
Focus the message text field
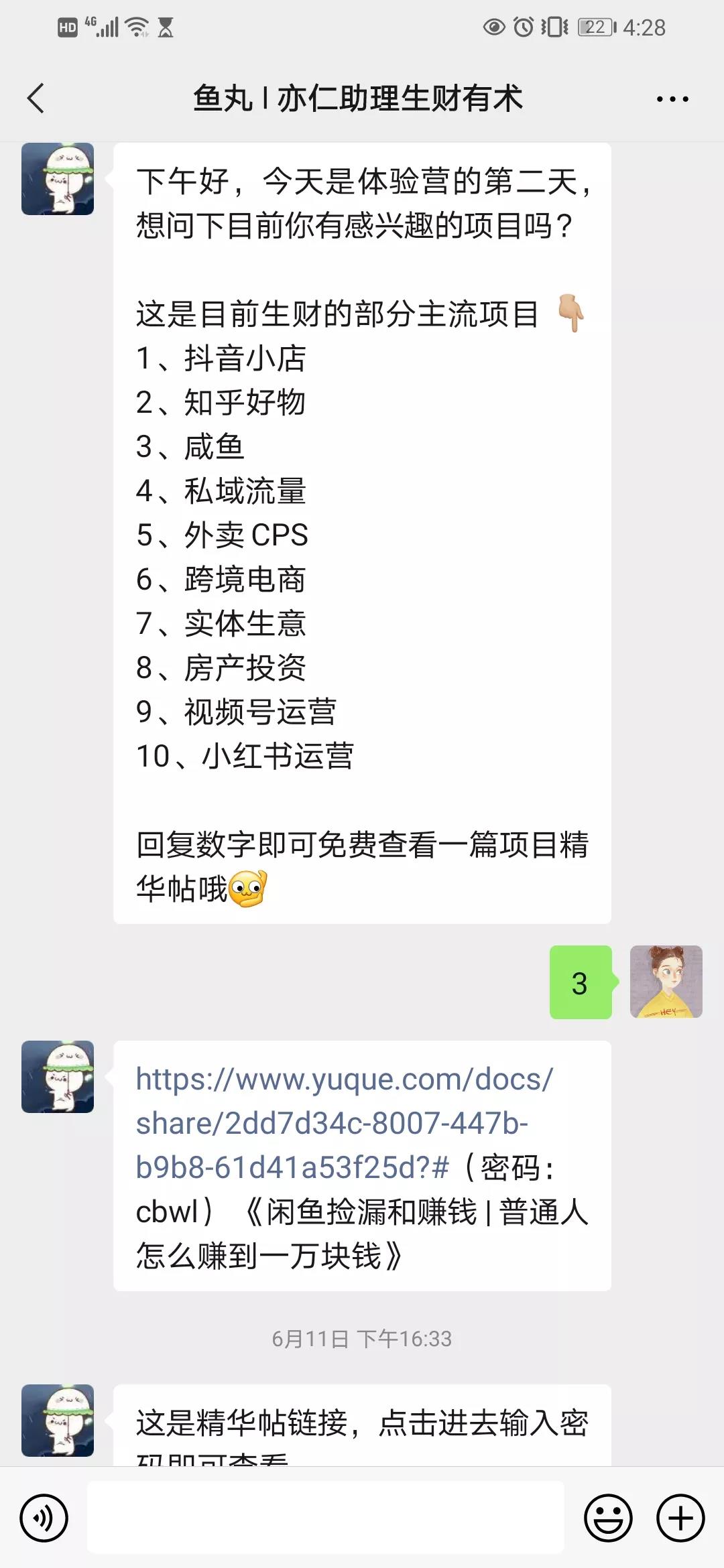click(x=326, y=1518)
